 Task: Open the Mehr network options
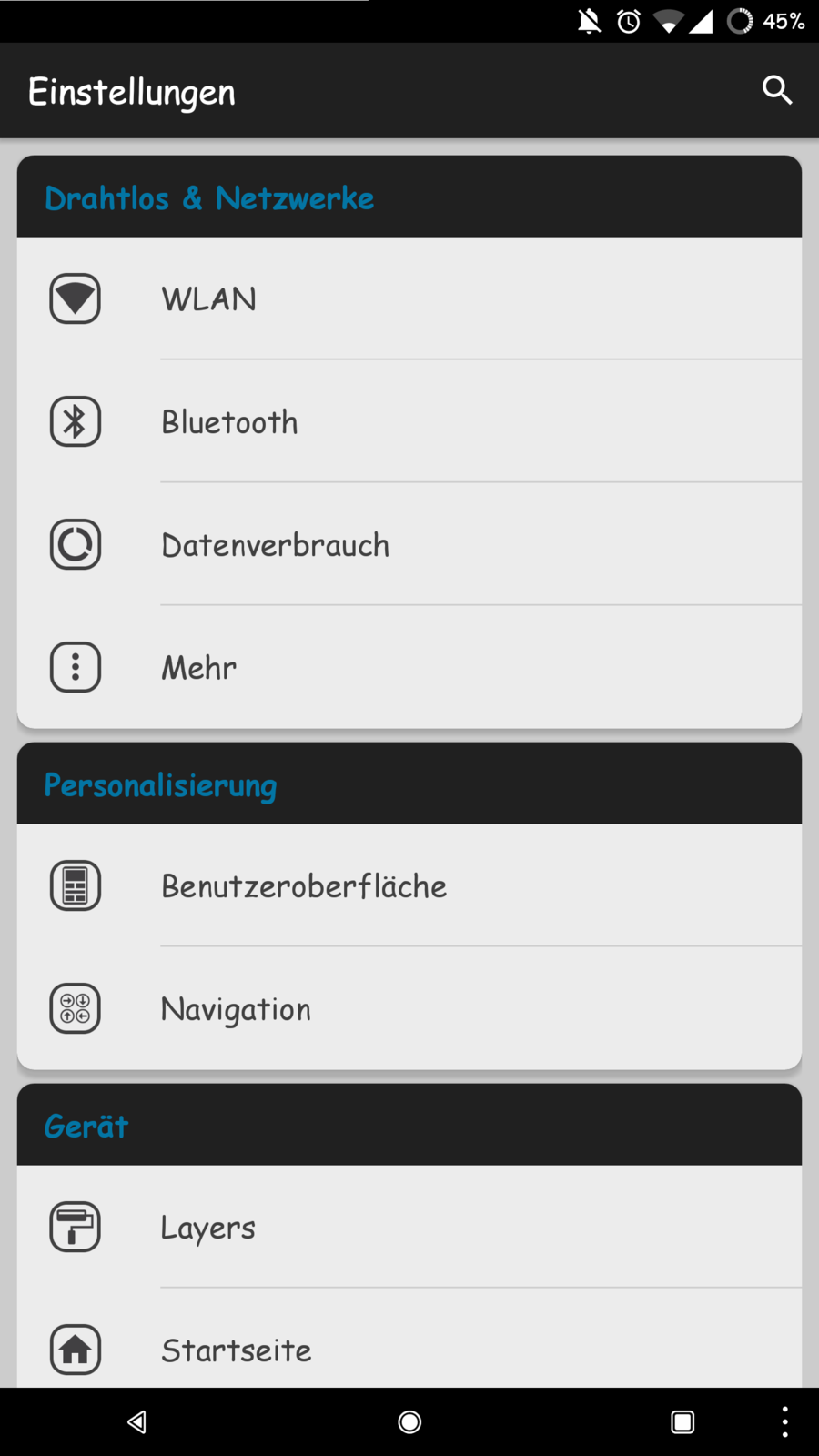pos(409,668)
